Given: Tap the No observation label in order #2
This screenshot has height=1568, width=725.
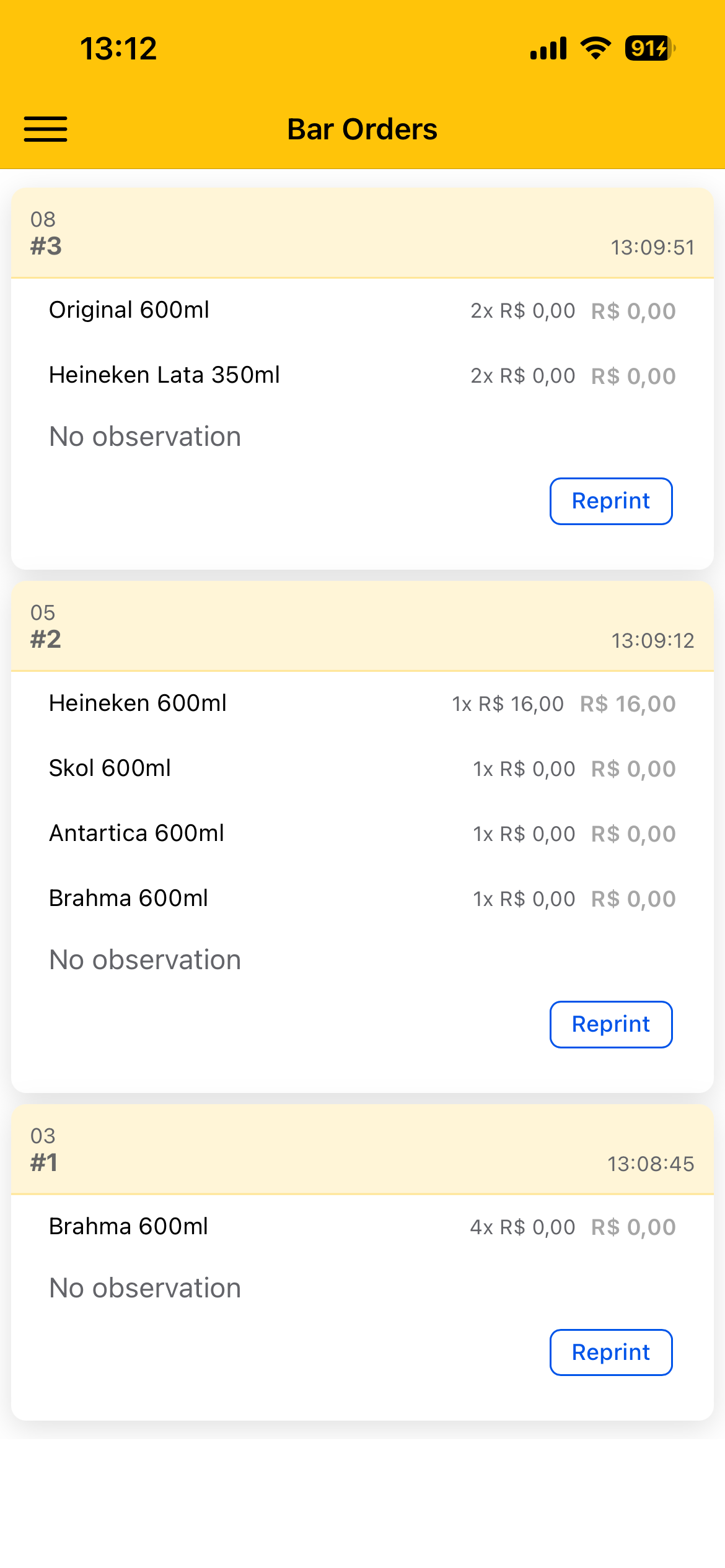Looking at the screenshot, I should [x=144, y=960].
